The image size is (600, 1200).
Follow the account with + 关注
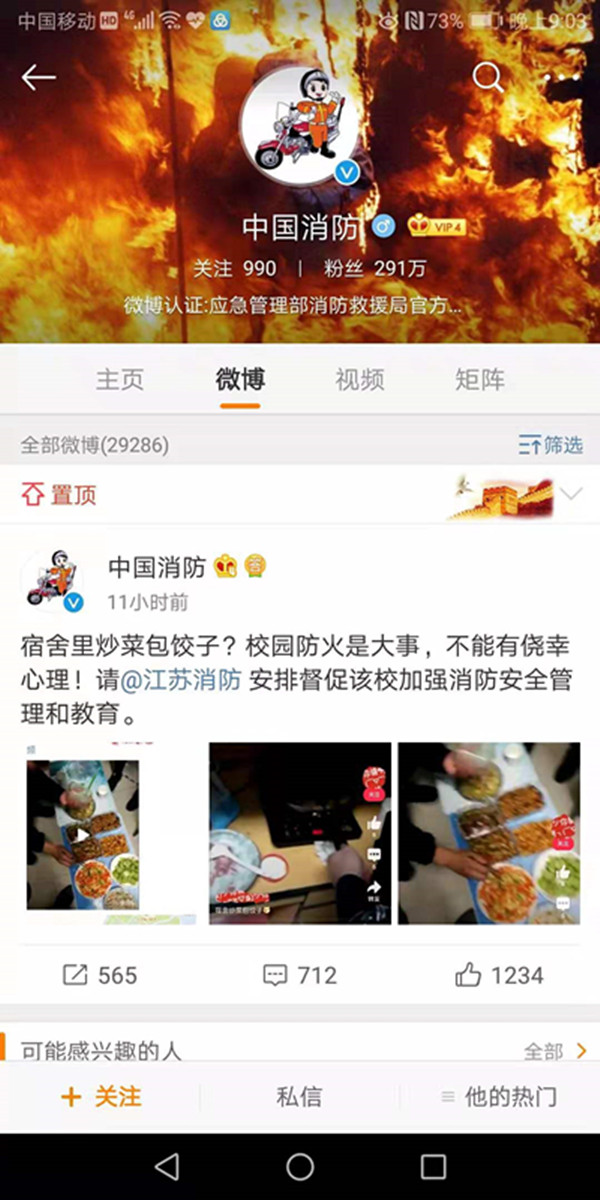click(x=100, y=1097)
